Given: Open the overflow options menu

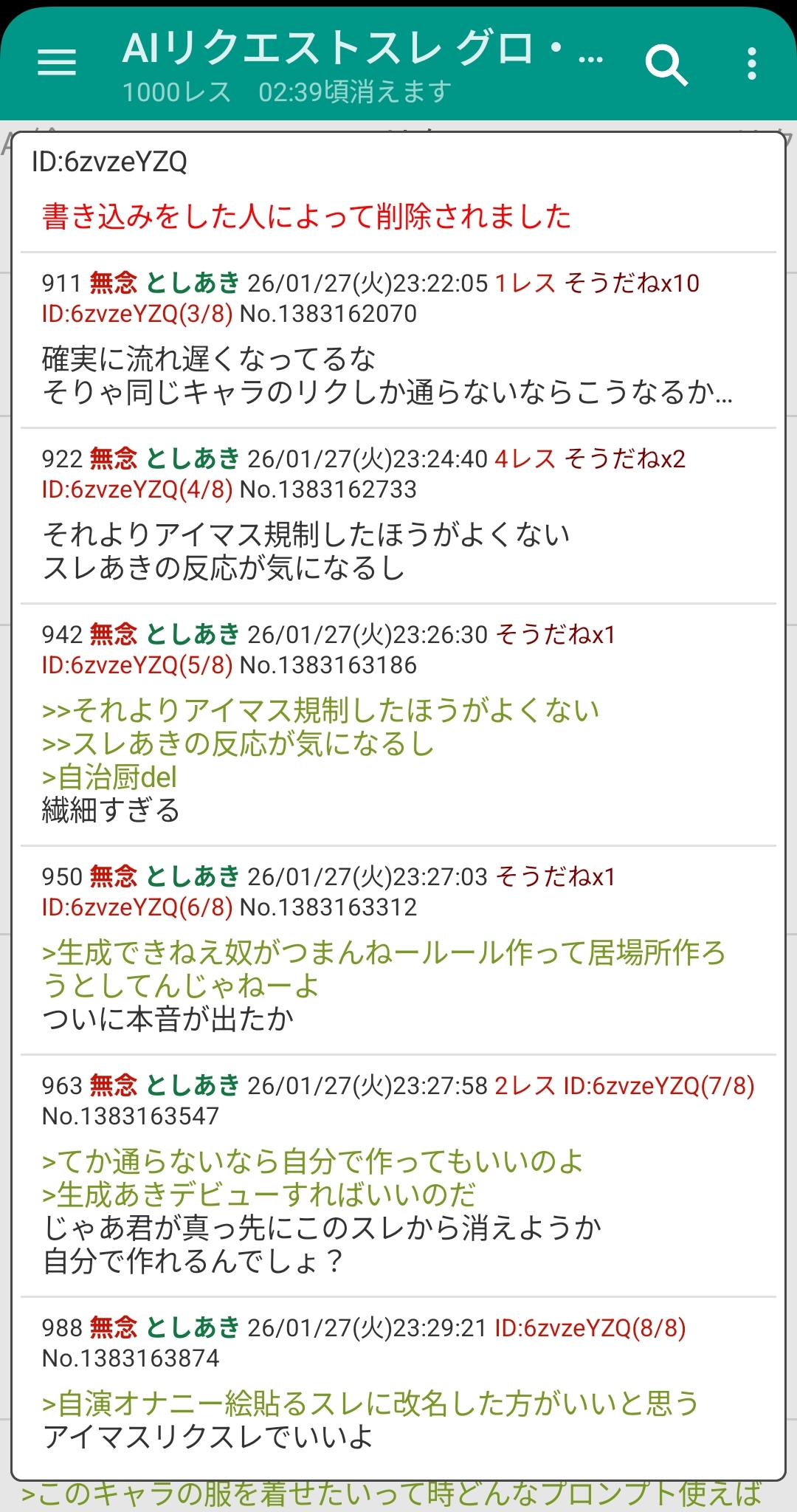Looking at the screenshot, I should (751, 64).
